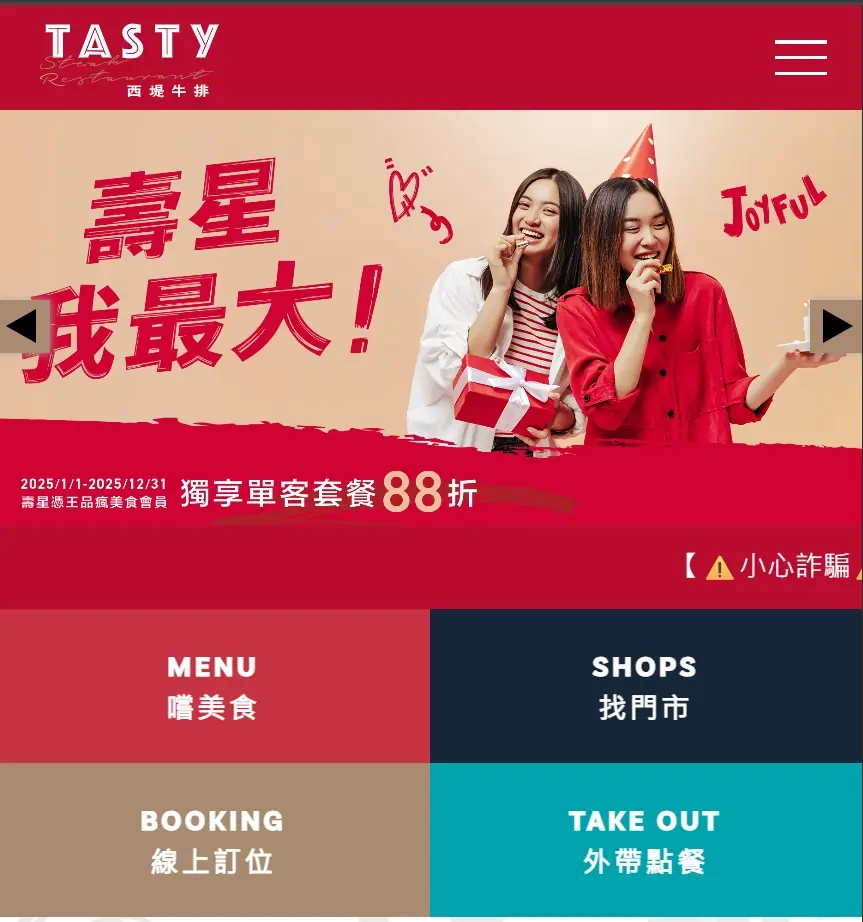The height and width of the screenshot is (922, 863).
Task: Open the hamburger menu
Action: pyautogui.click(x=800, y=58)
